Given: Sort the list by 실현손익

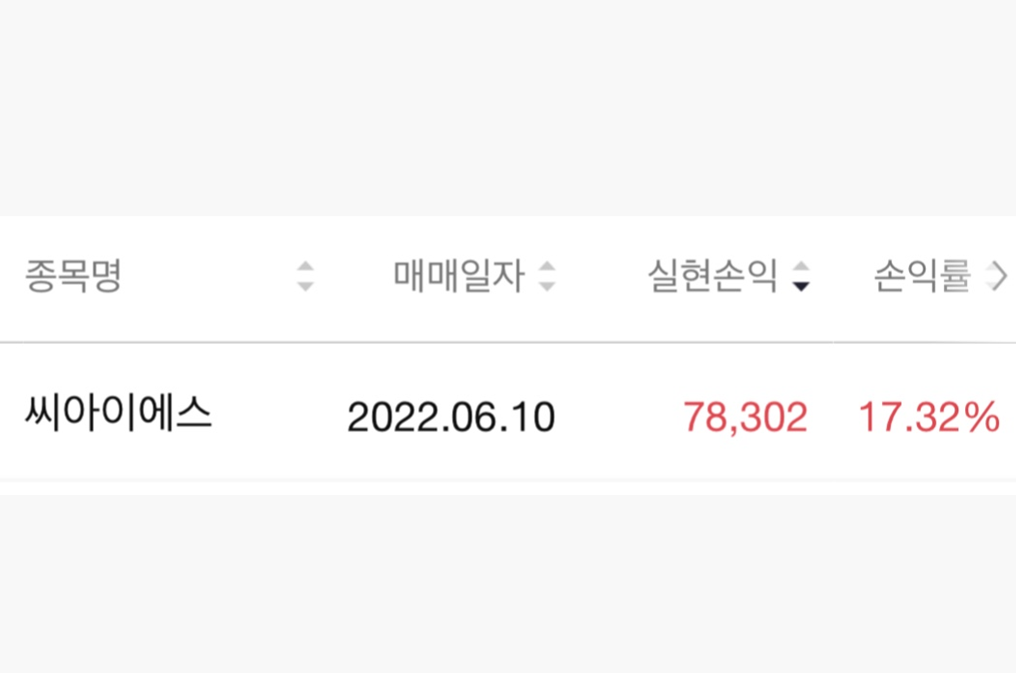Looking at the screenshot, I should click(800, 277).
